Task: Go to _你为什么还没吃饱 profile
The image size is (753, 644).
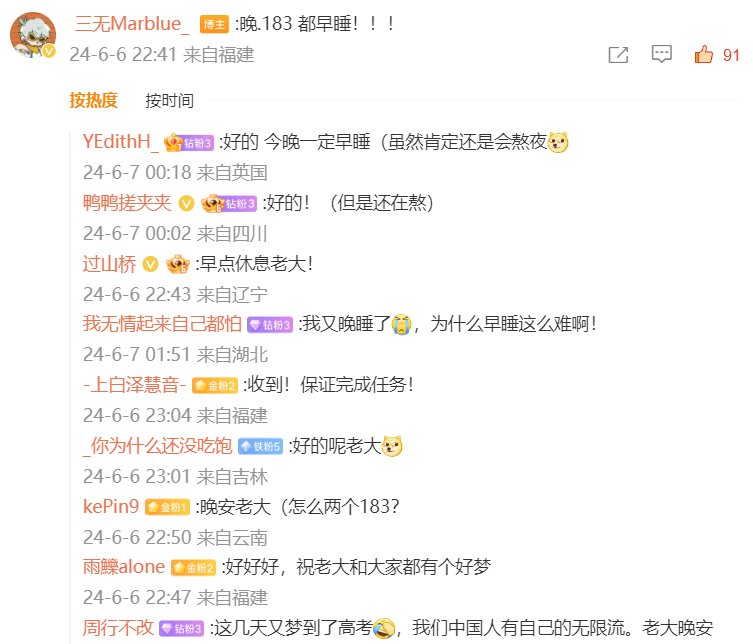Action: point(157,446)
